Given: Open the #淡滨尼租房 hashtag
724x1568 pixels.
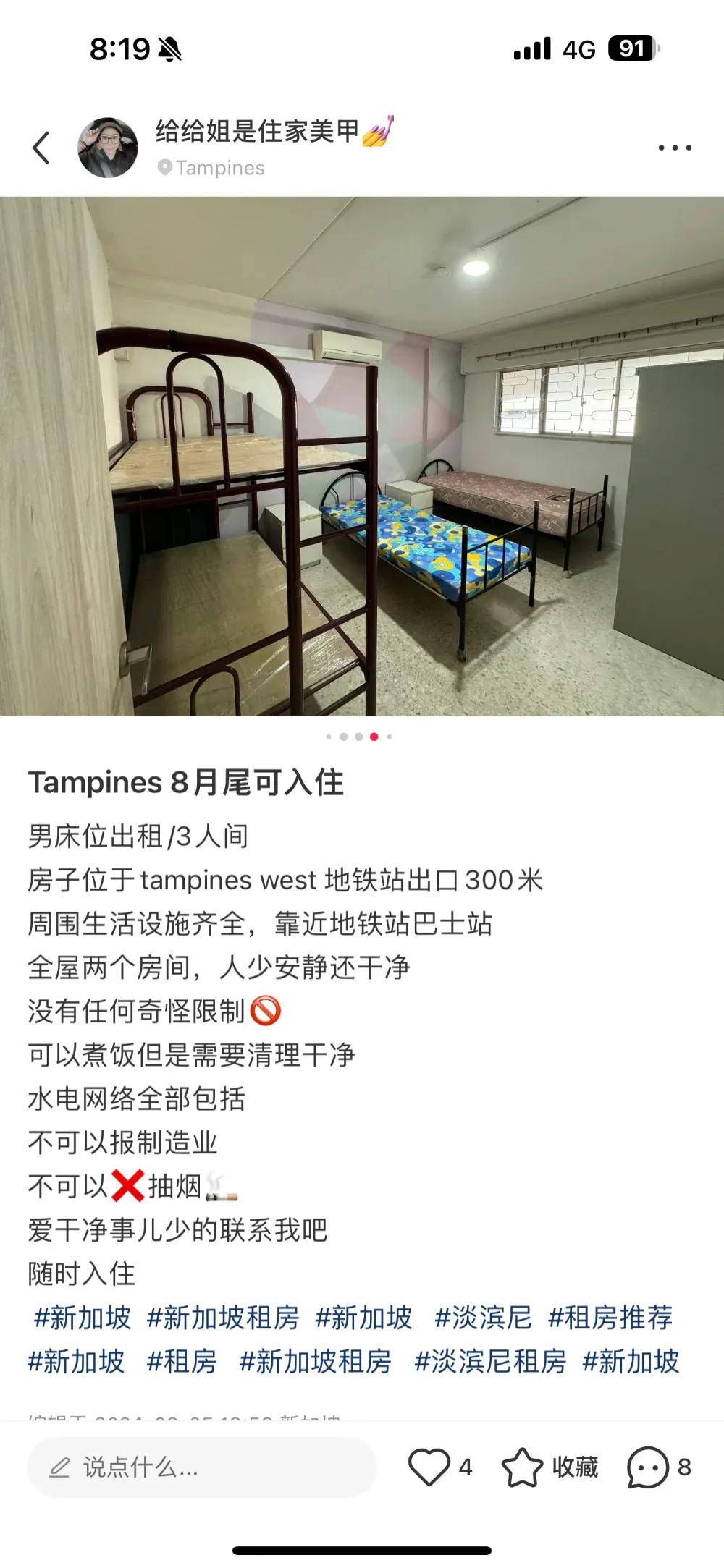Looking at the screenshot, I should (490, 1362).
